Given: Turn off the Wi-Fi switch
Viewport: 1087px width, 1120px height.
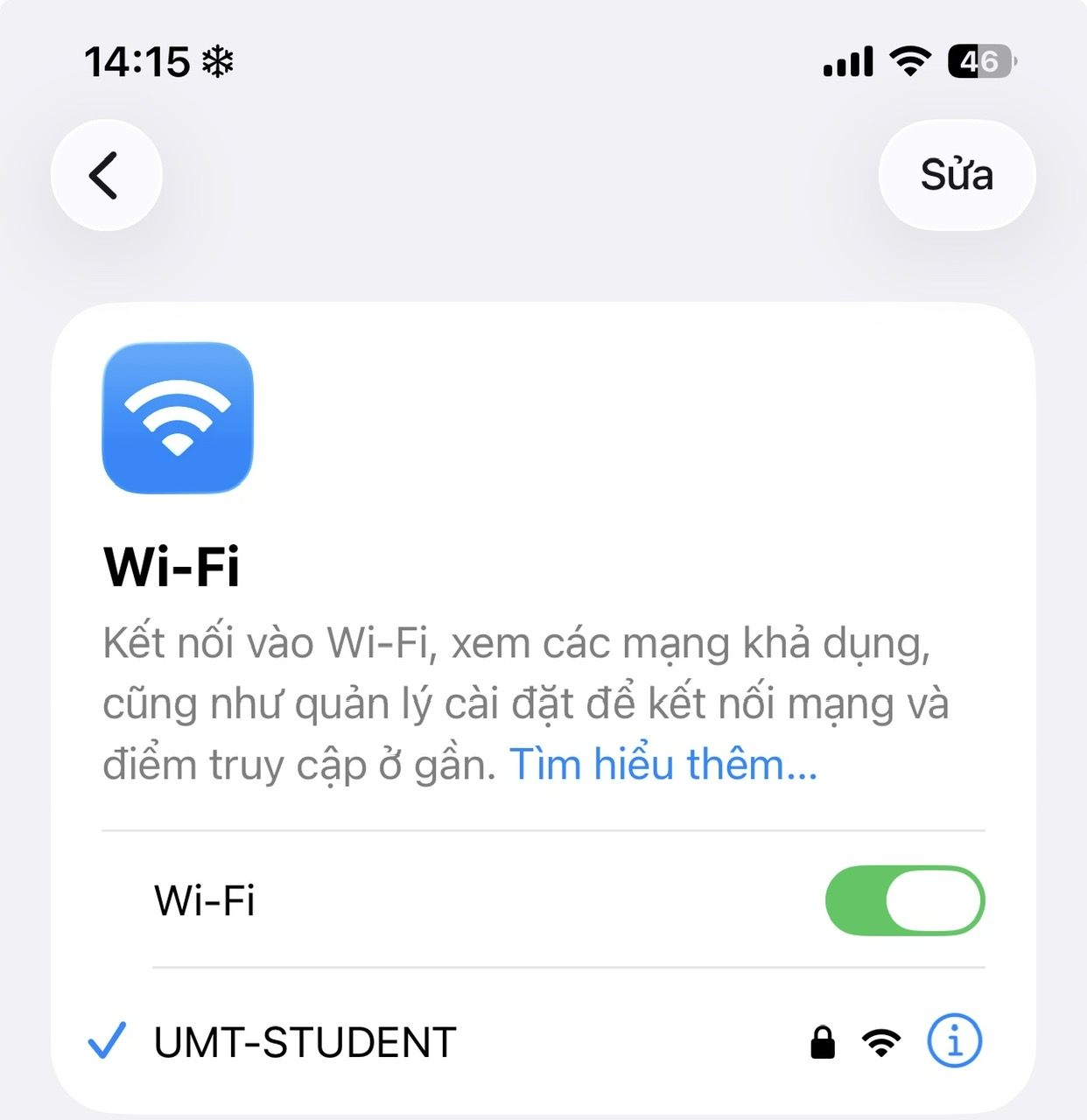Looking at the screenshot, I should 904,900.
